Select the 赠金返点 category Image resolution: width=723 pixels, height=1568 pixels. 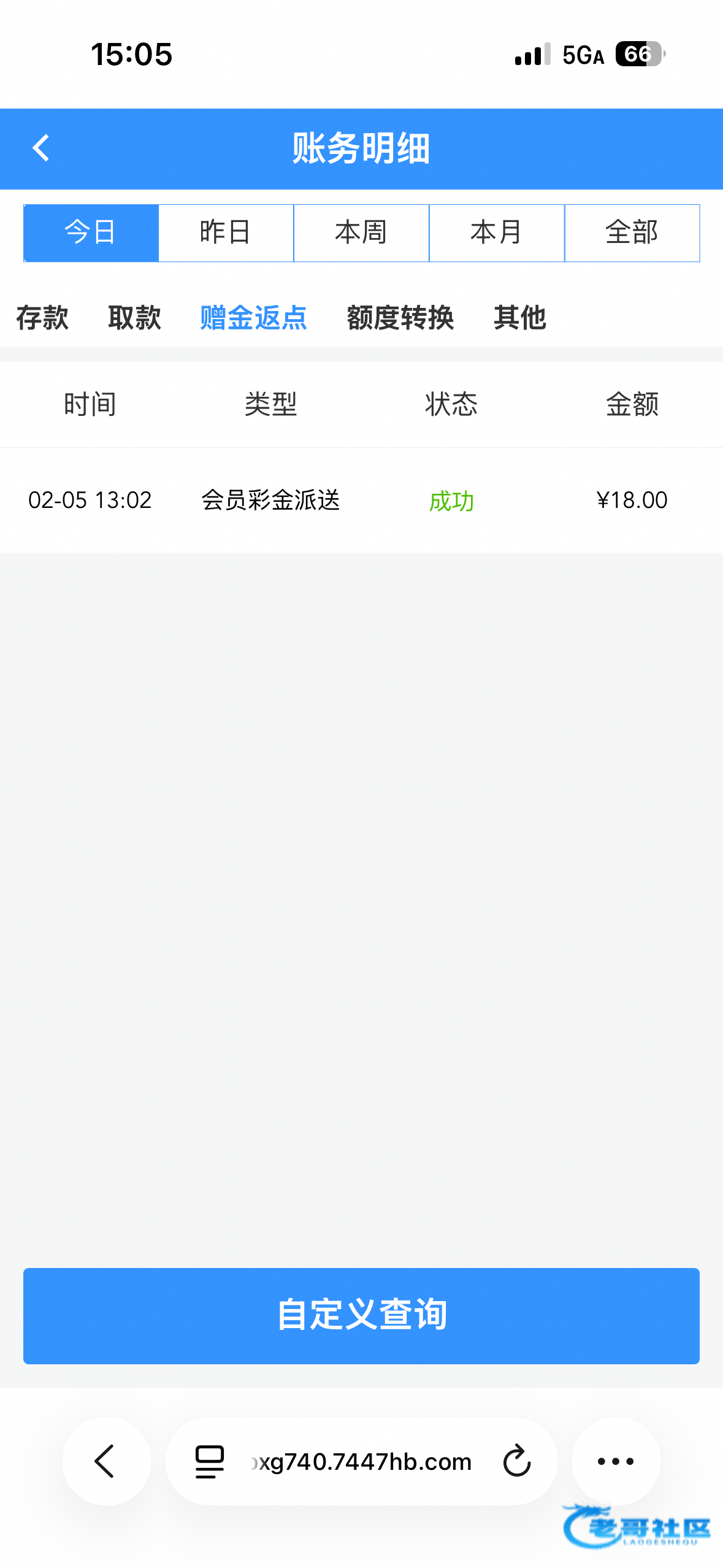(253, 318)
